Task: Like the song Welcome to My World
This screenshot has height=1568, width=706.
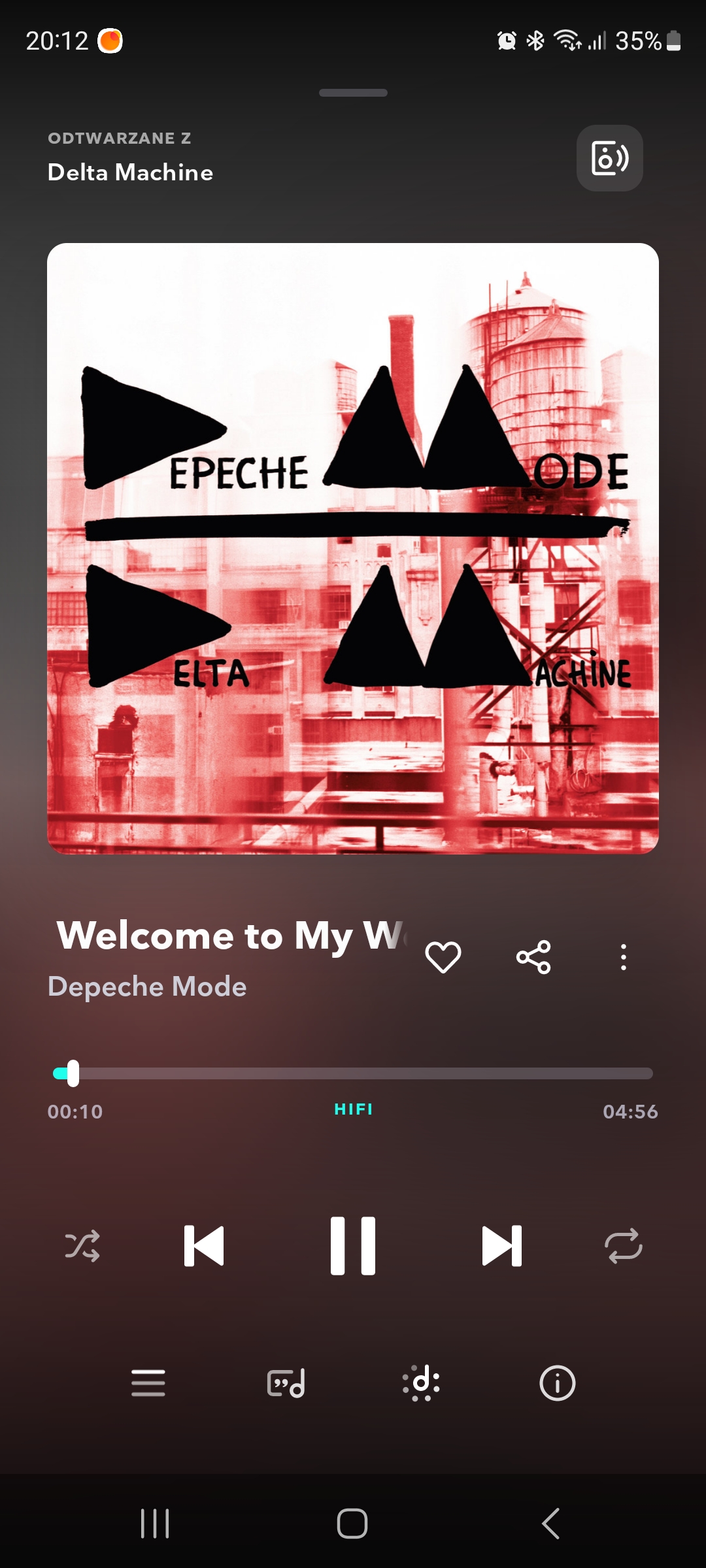Action: pyautogui.click(x=443, y=958)
